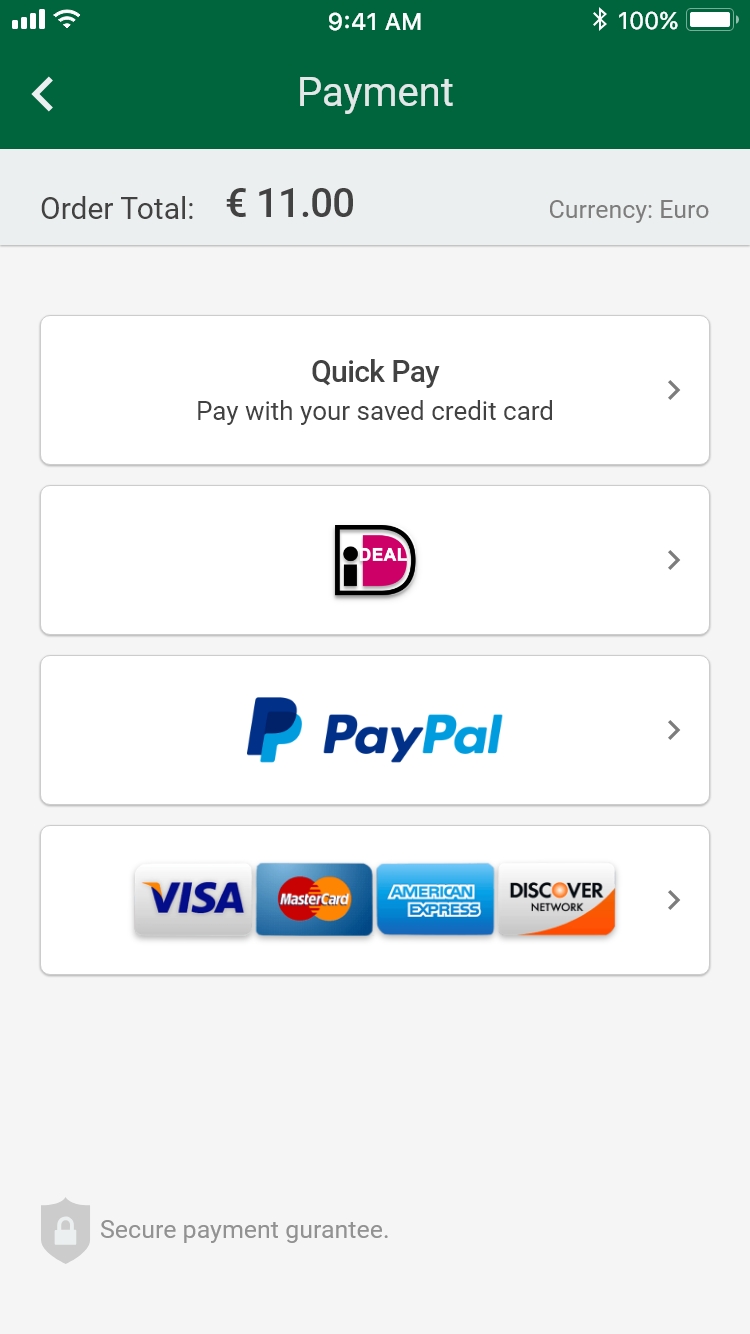Image resolution: width=750 pixels, height=1334 pixels.
Task: Open the Visa, MasterCard, Amex, Discover option
Action: (x=375, y=900)
